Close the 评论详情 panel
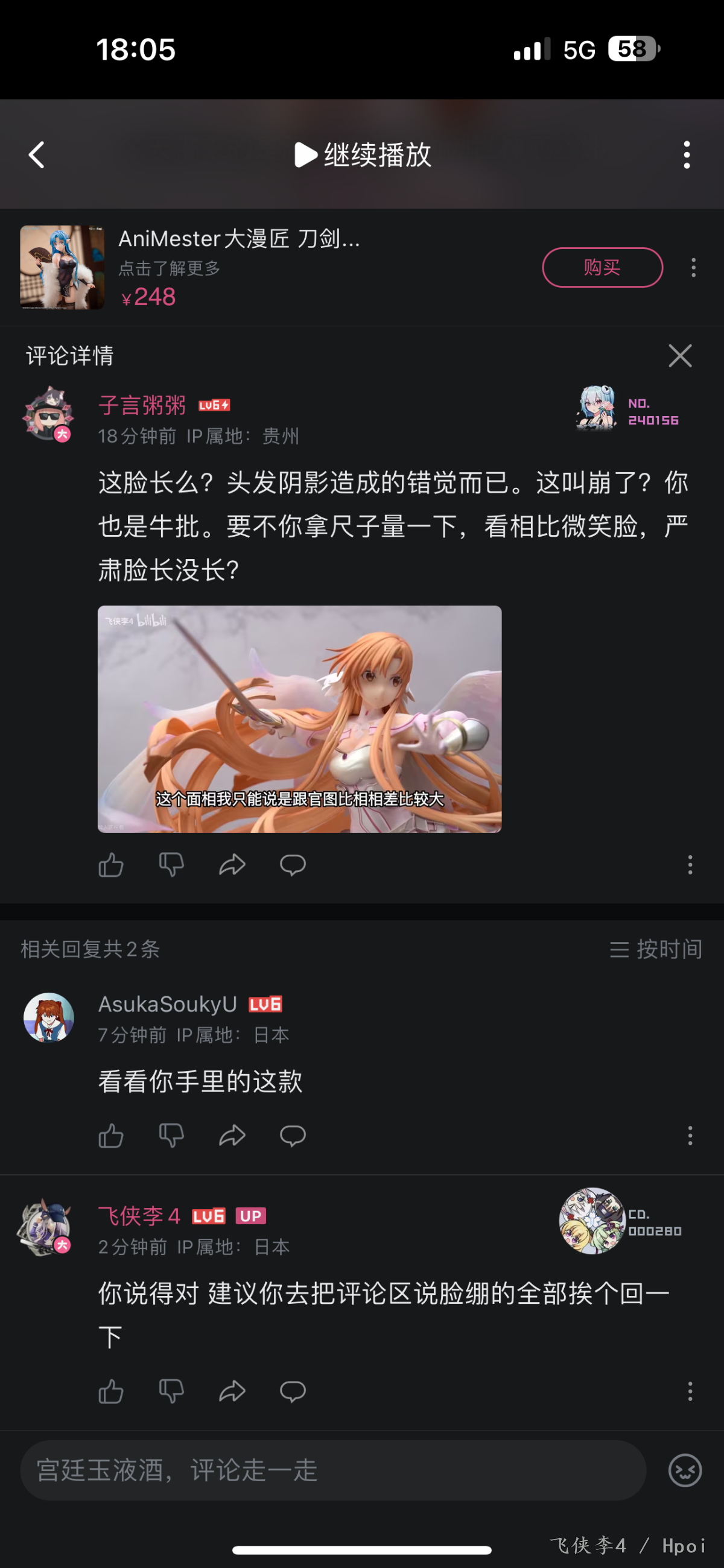This screenshot has height=1568, width=724. (x=679, y=355)
